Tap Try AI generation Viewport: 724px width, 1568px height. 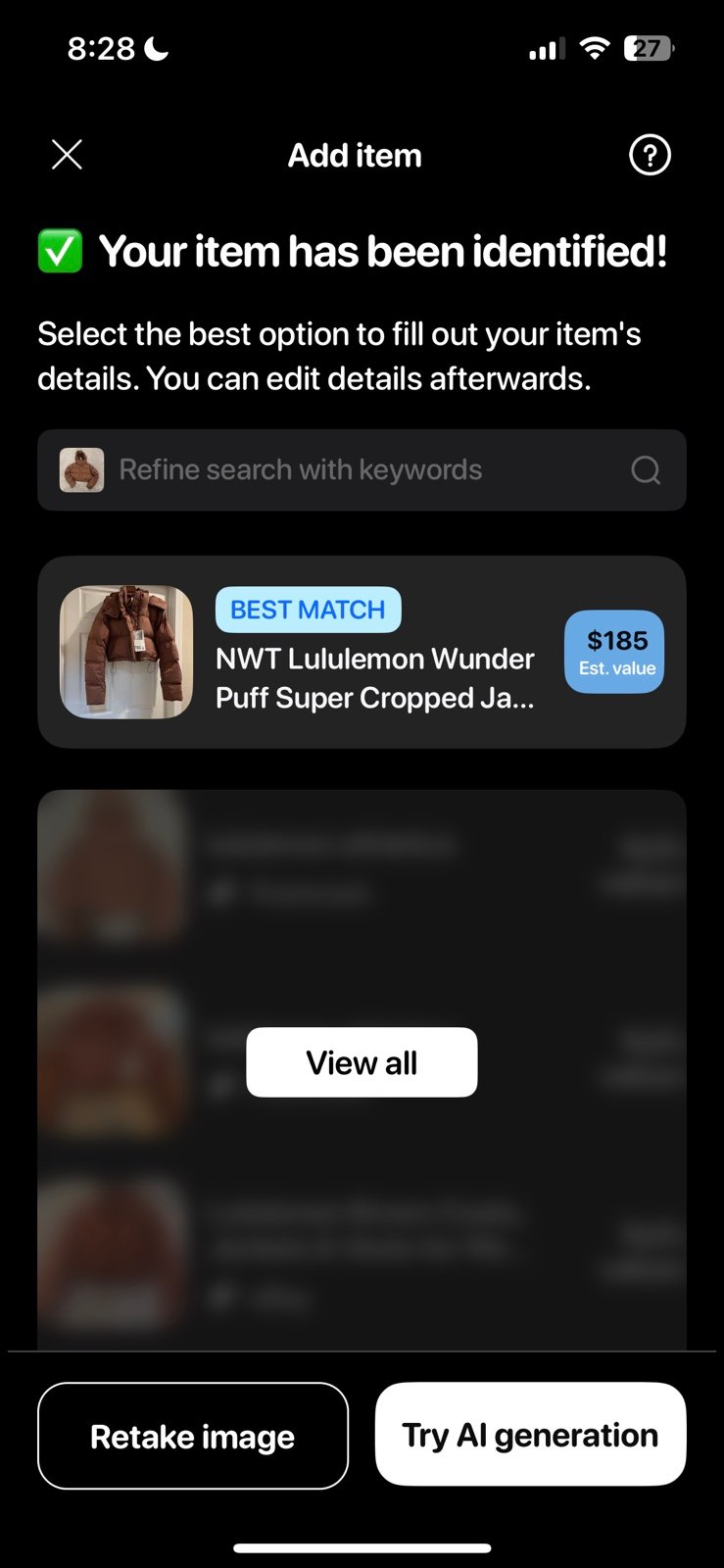(x=530, y=1435)
